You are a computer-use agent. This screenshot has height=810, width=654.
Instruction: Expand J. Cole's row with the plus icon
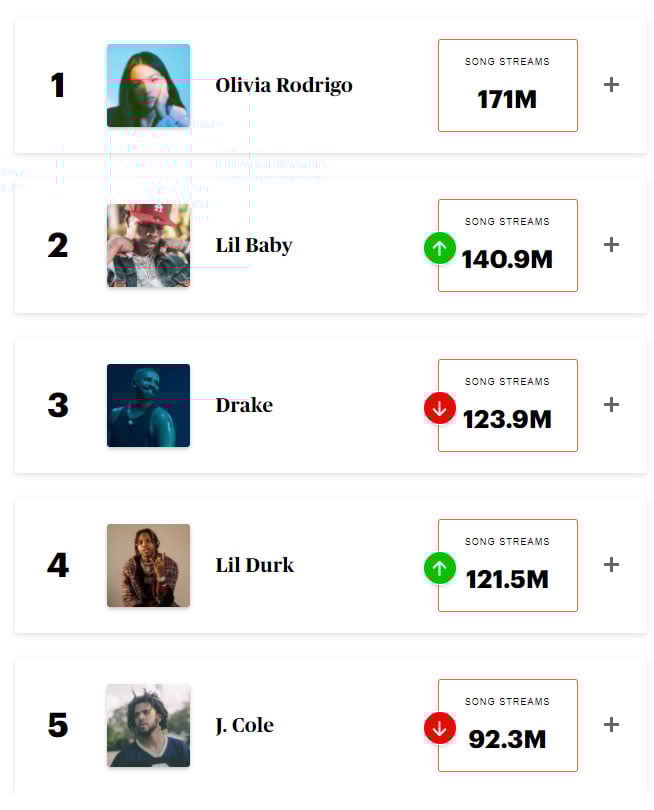[x=611, y=725]
